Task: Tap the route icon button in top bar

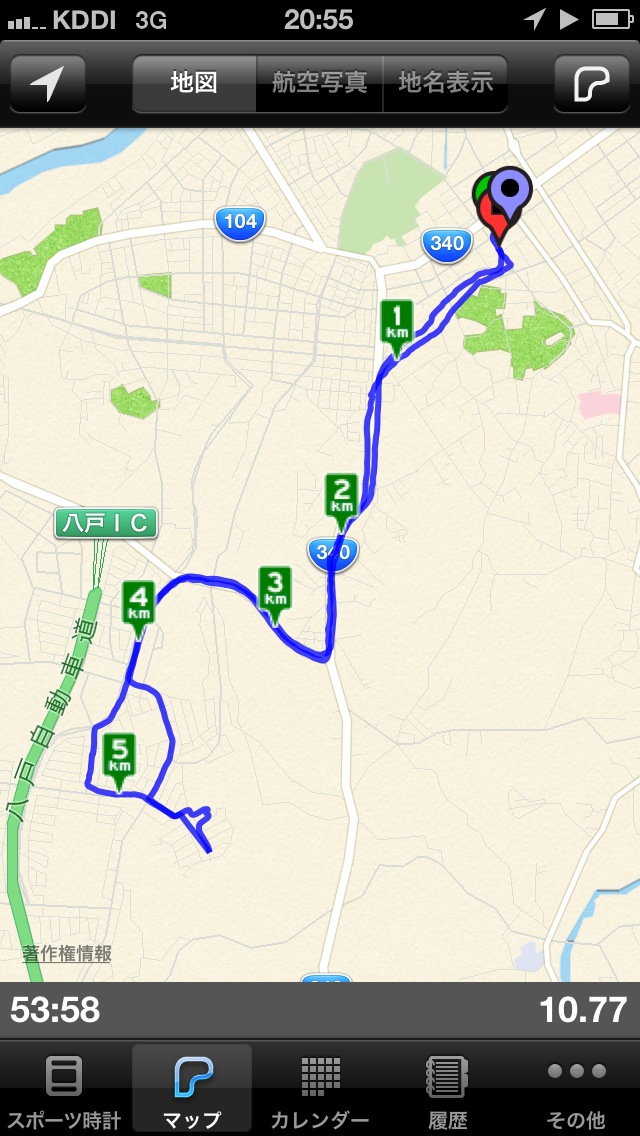Action: (x=592, y=84)
